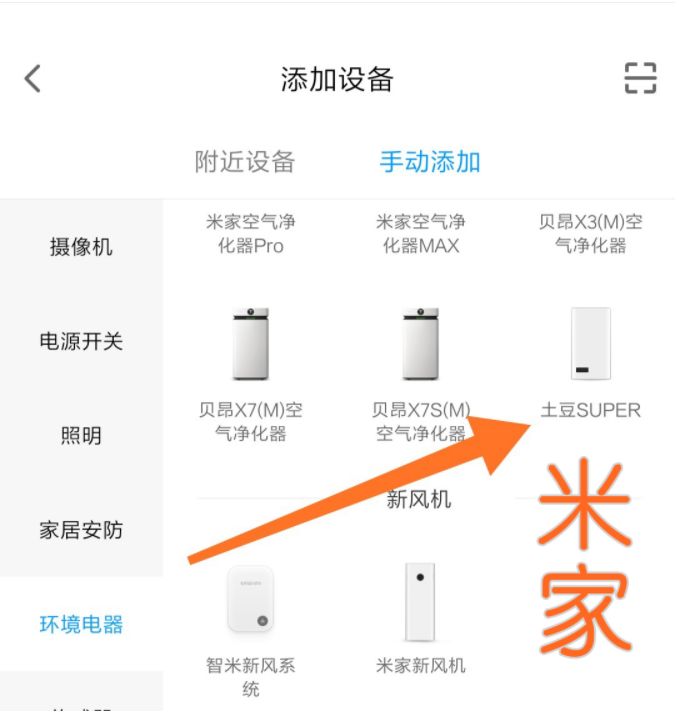The width and height of the screenshot is (679, 713).
Task: Select 环境电器 category
Action: point(81,625)
